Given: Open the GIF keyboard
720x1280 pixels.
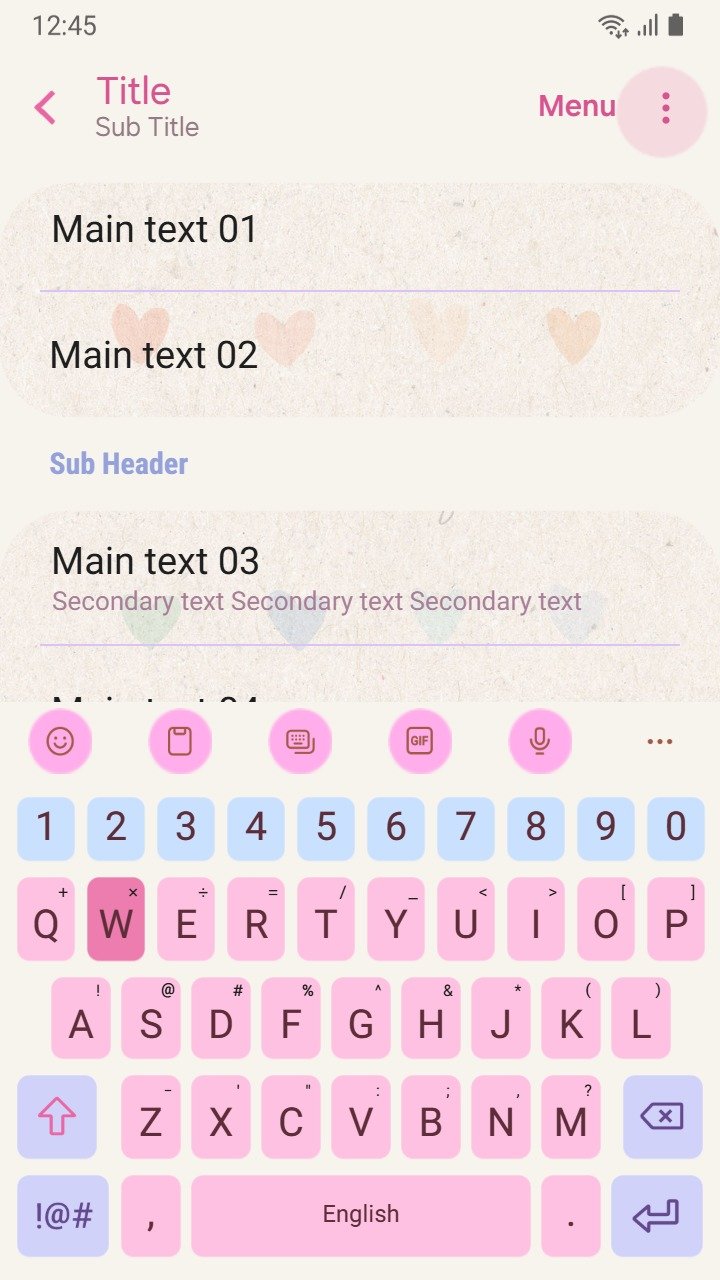Looking at the screenshot, I should coord(420,741).
